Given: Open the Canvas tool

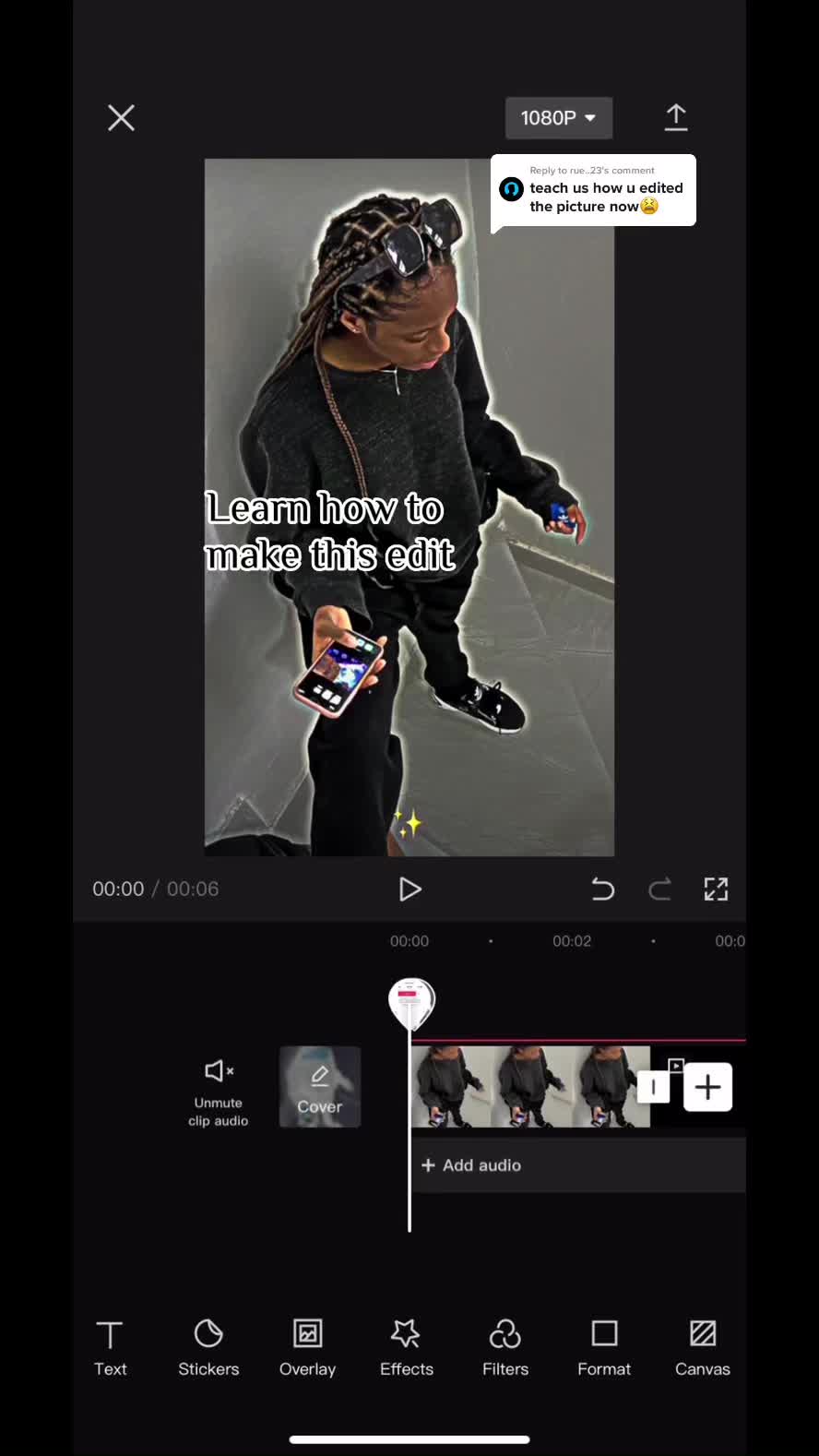Looking at the screenshot, I should [x=703, y=1348].
